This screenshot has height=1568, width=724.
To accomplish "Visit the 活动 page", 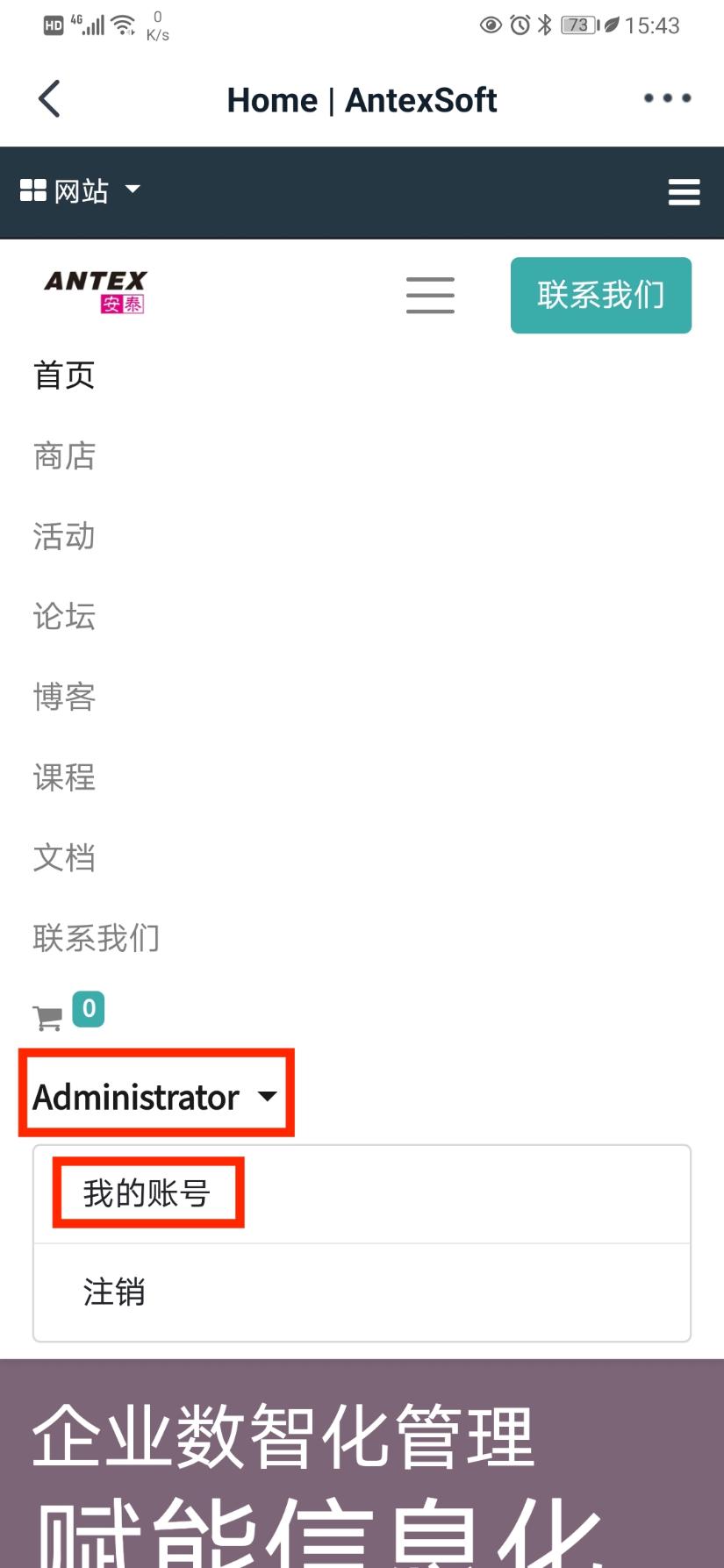I will click(64, 536).
